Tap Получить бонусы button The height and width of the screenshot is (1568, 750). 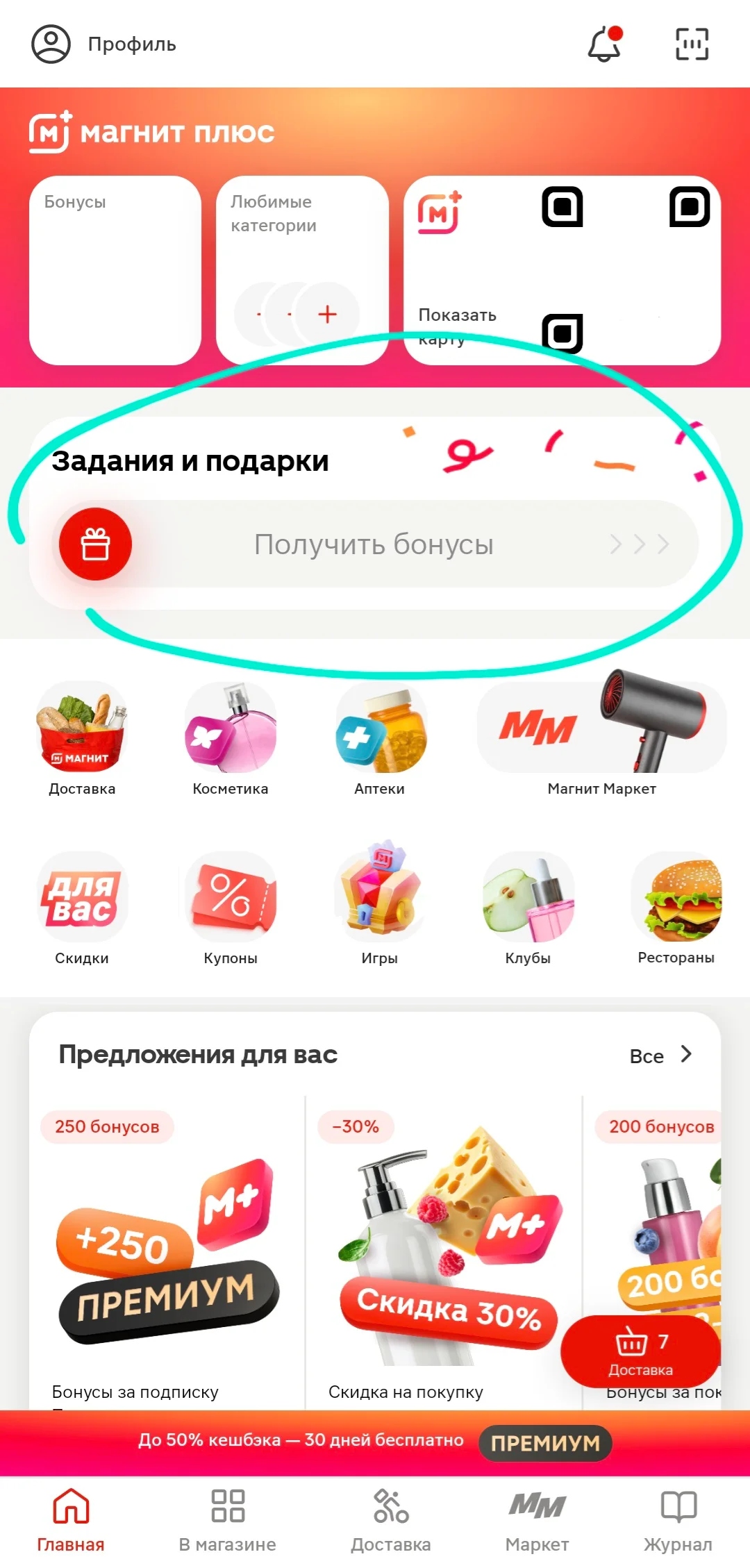point(375,544)
